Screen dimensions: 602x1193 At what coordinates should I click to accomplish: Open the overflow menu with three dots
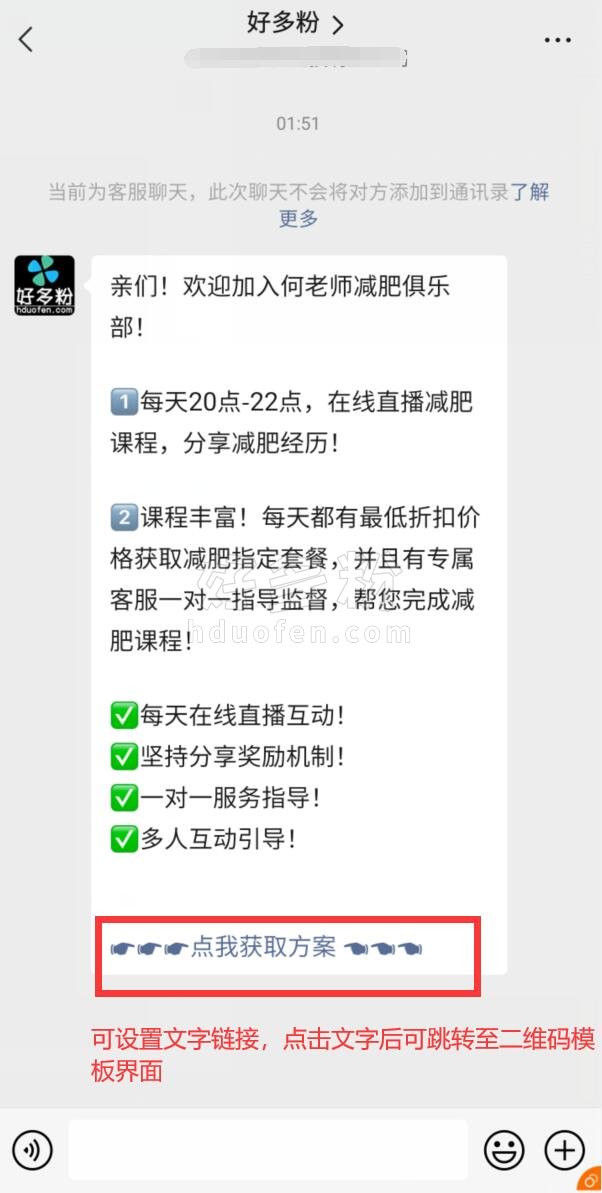(557, 40)
